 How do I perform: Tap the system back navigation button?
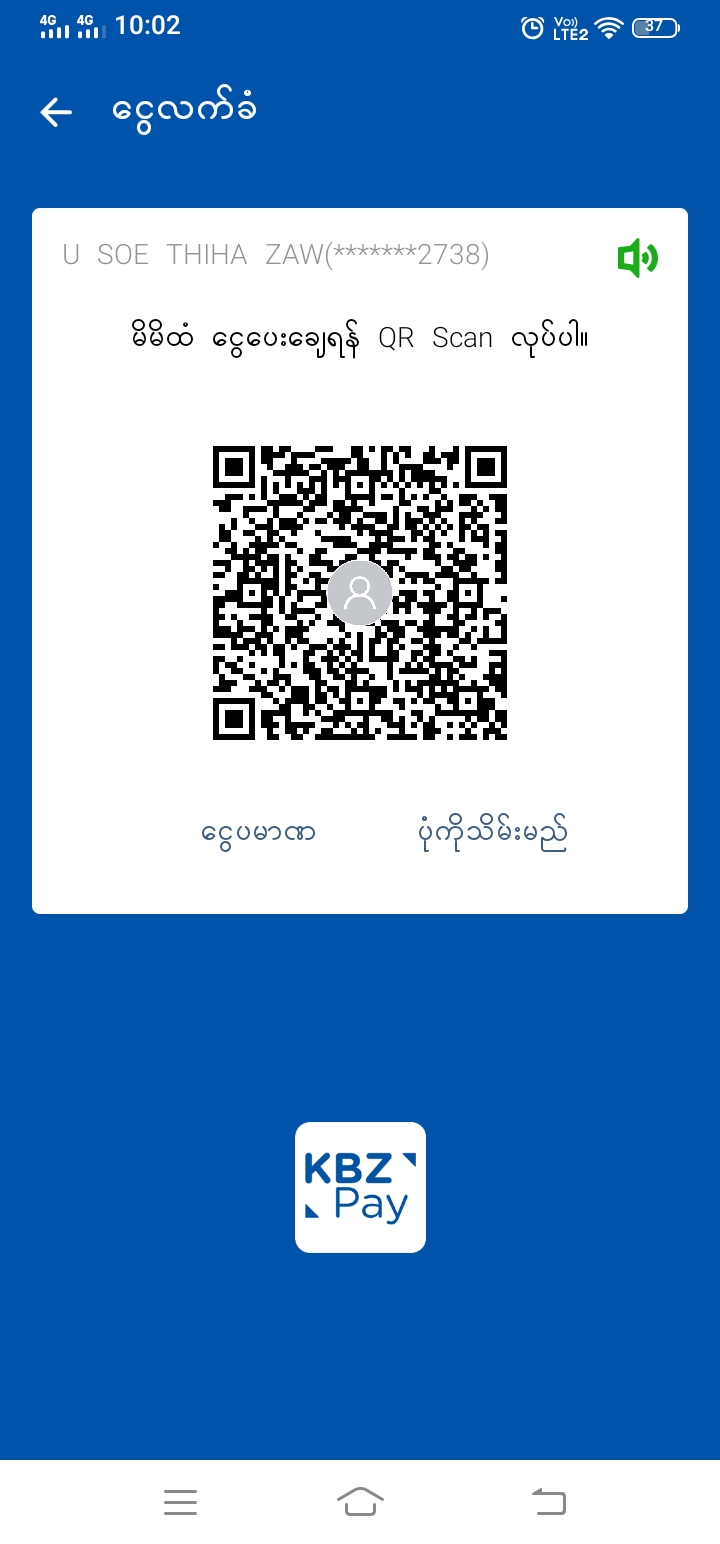point(548,1501)
